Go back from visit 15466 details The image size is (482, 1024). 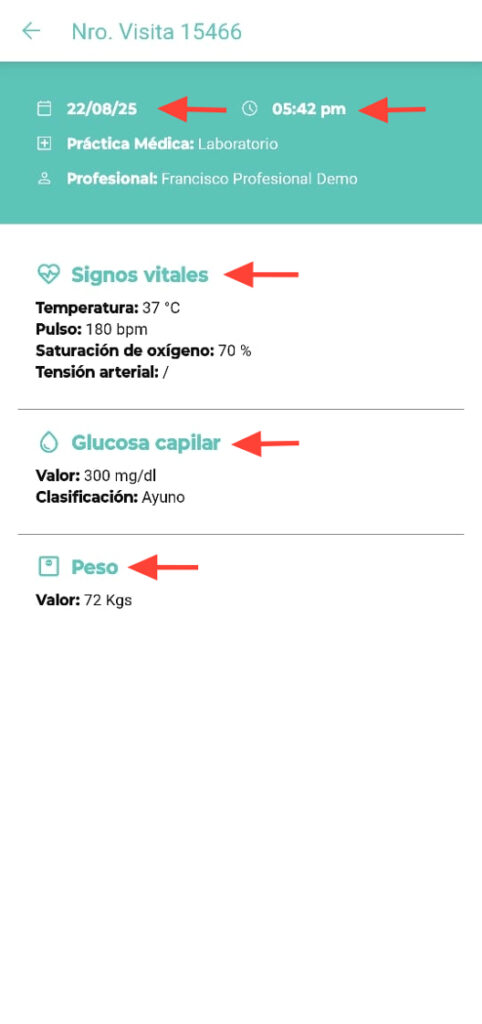click(31, 31)
